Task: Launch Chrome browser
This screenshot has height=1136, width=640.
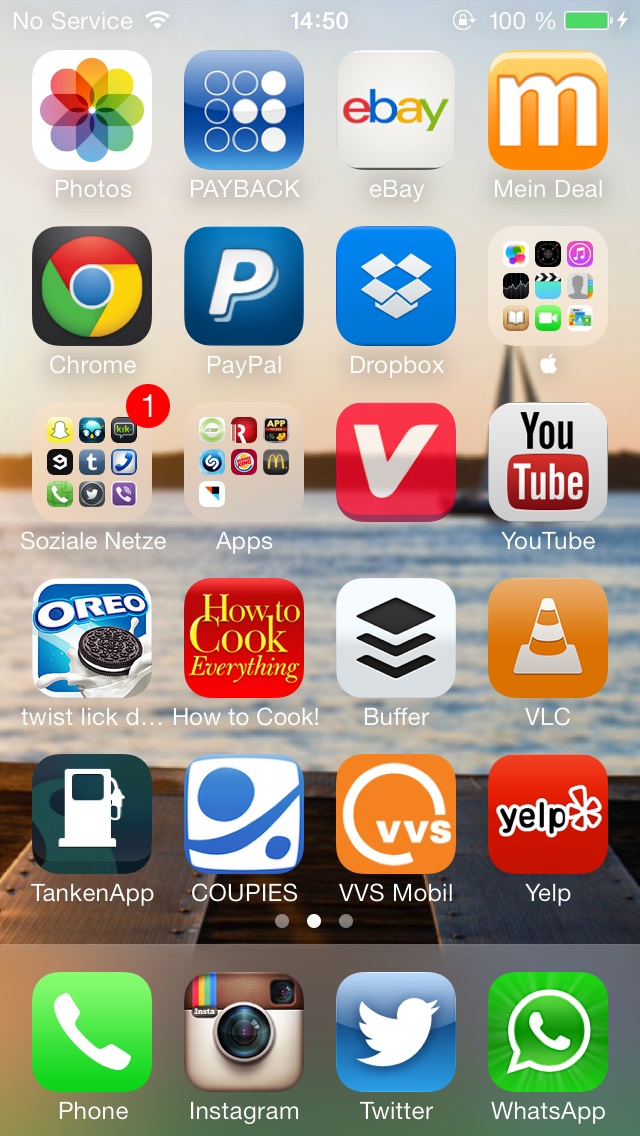Action: [x=92, y=285]
